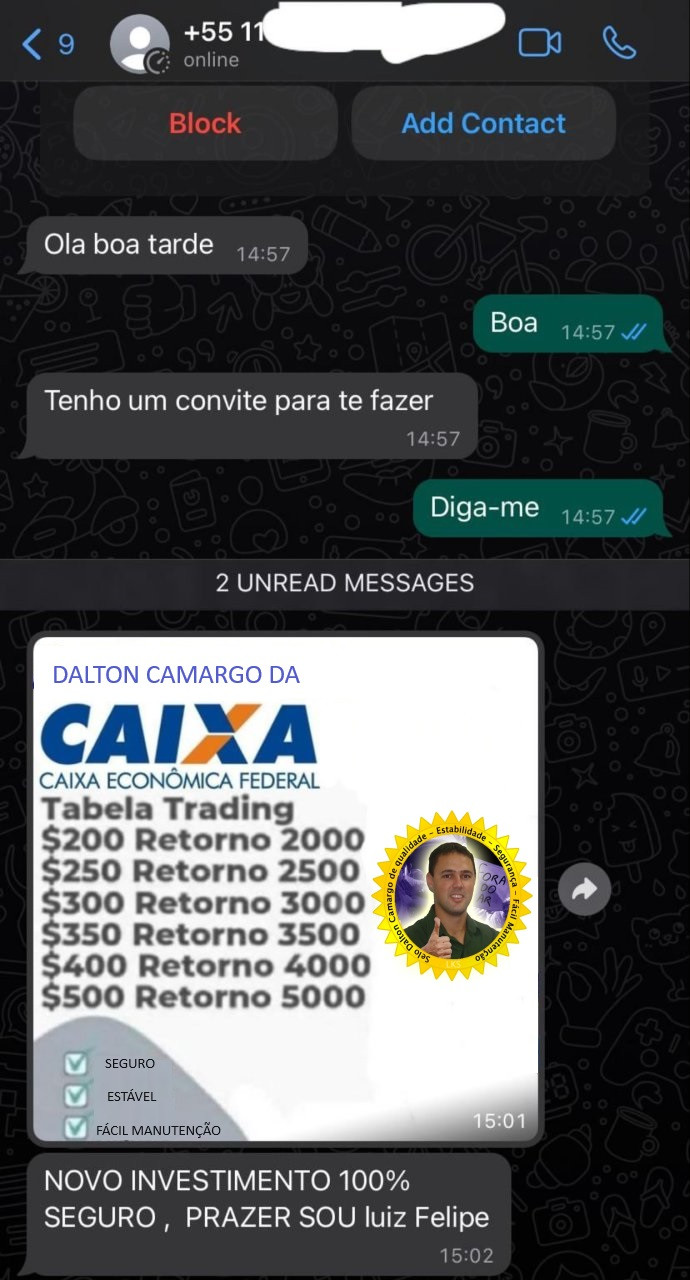Start a video call

[539, 43]
